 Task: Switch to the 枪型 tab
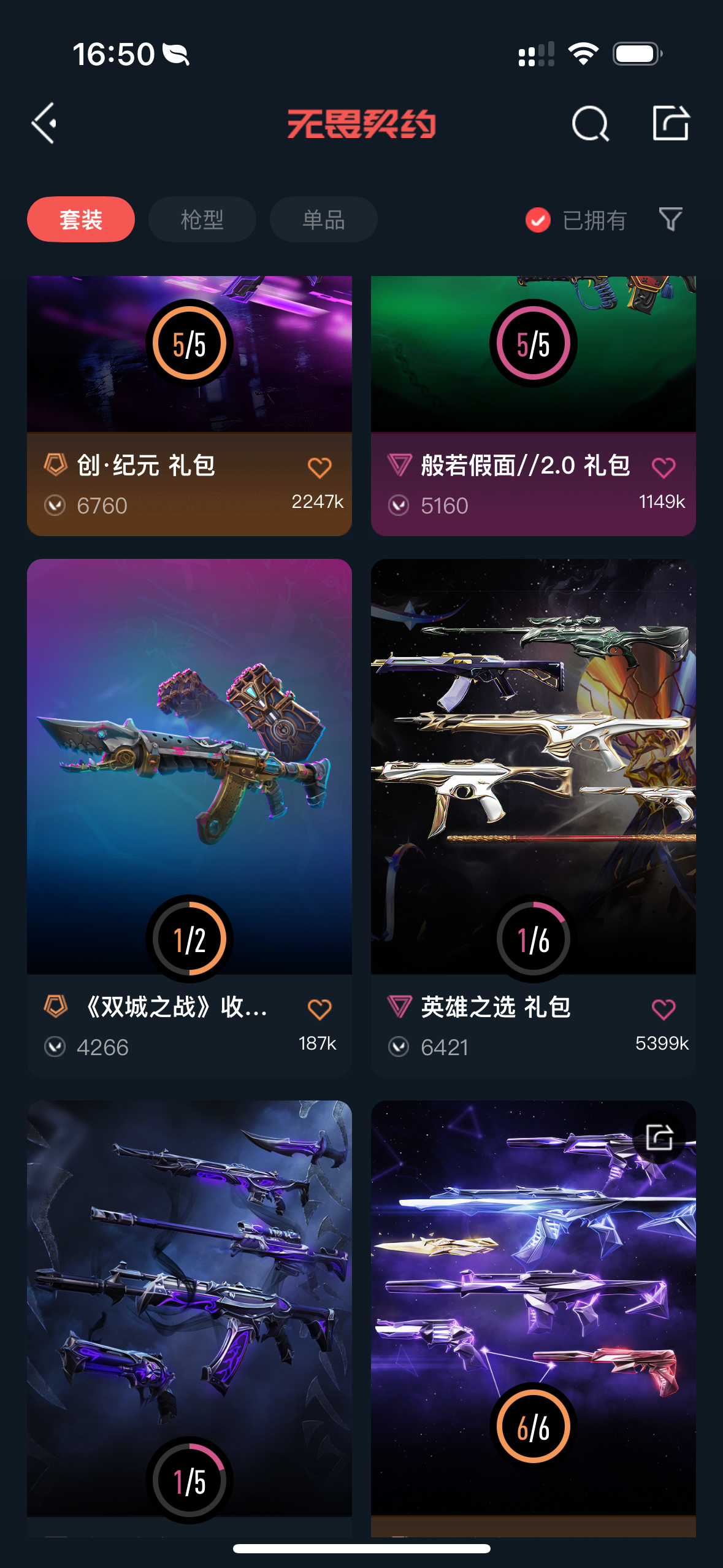[x=202, y=220]
